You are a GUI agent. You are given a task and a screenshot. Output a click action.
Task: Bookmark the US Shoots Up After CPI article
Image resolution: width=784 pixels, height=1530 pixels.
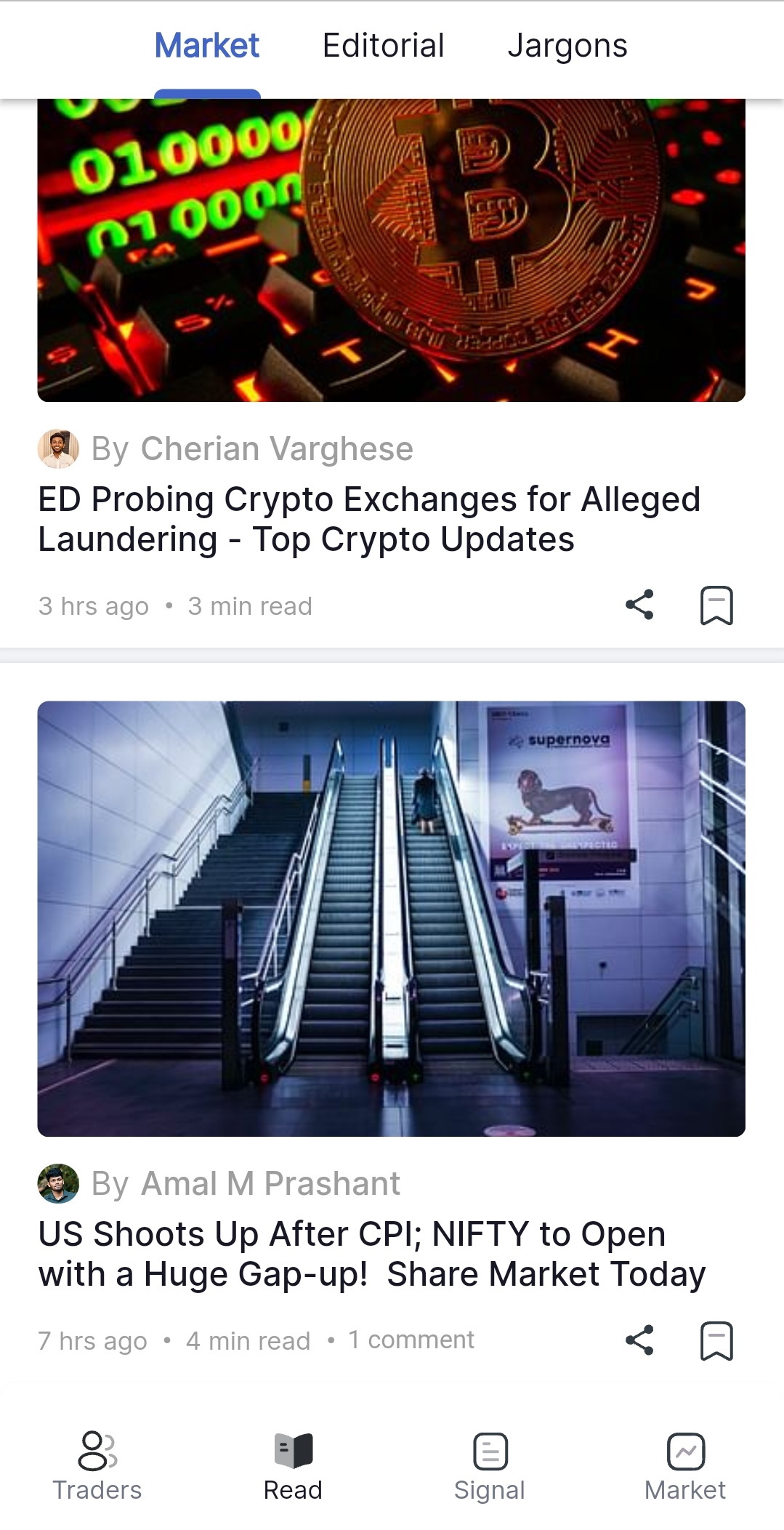716,1340
